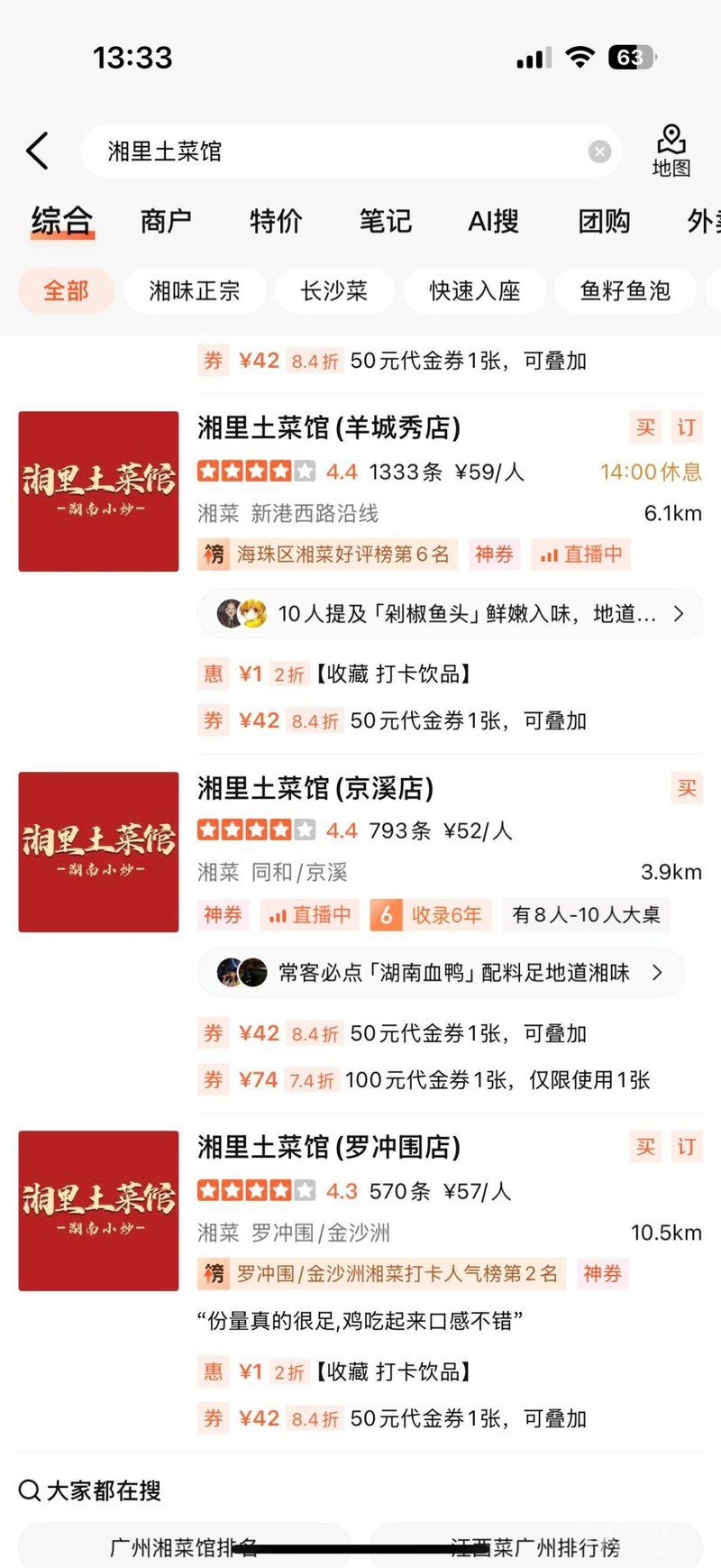Open 湘里土菜馆 (京溪店) listing
The height and width of the screenshot is (1568, 721).
click(315, 788)
